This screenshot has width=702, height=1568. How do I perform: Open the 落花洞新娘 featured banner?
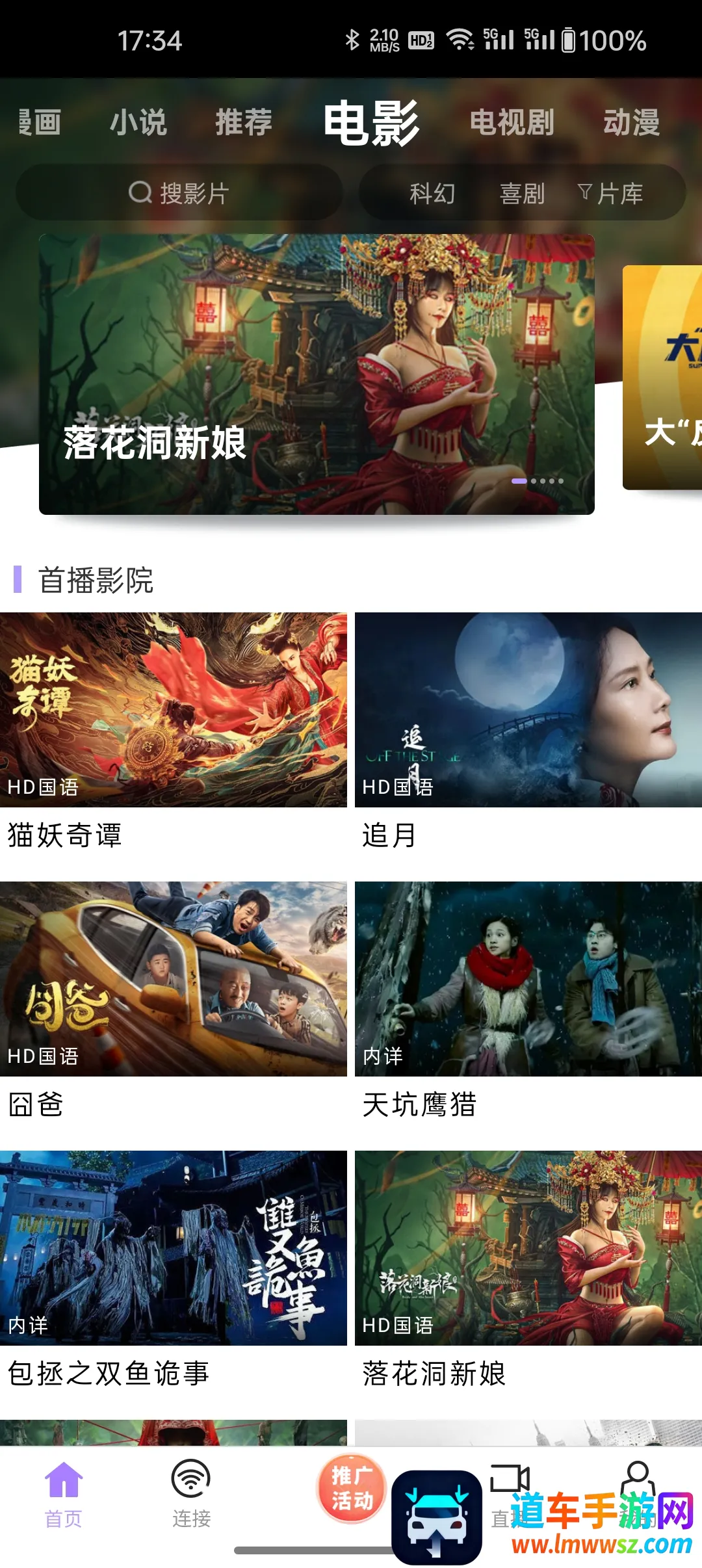click(317, 374)
